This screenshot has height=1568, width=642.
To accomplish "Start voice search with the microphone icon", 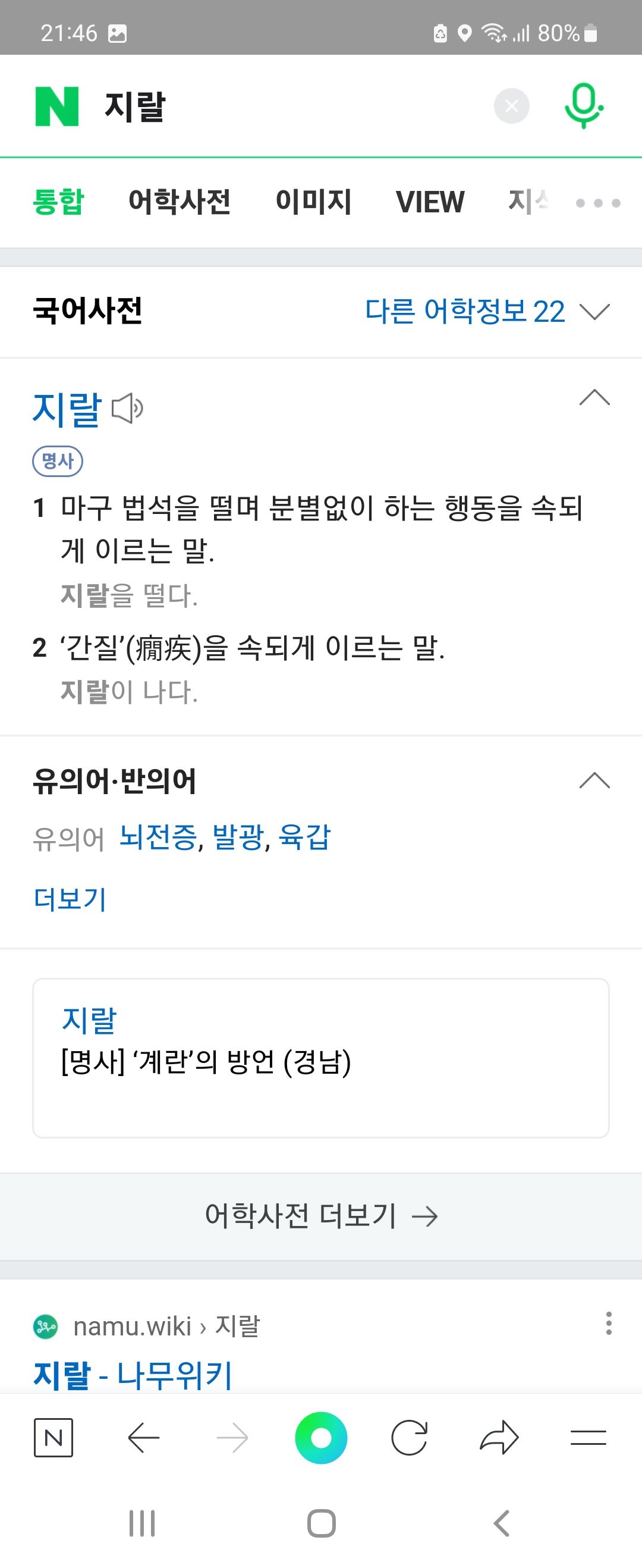I will tap(583, 106).
